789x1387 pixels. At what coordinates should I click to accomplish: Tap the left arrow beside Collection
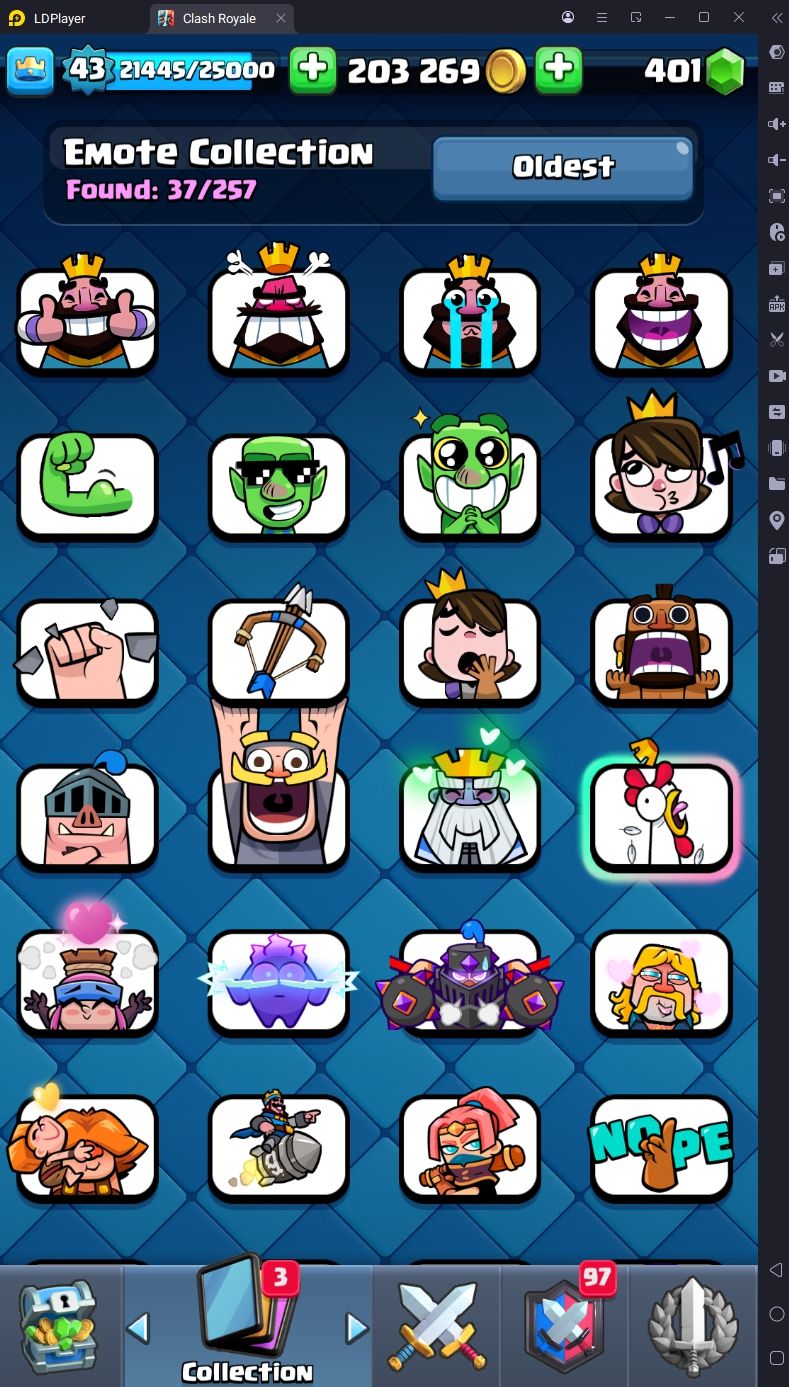coord(138,1328)
